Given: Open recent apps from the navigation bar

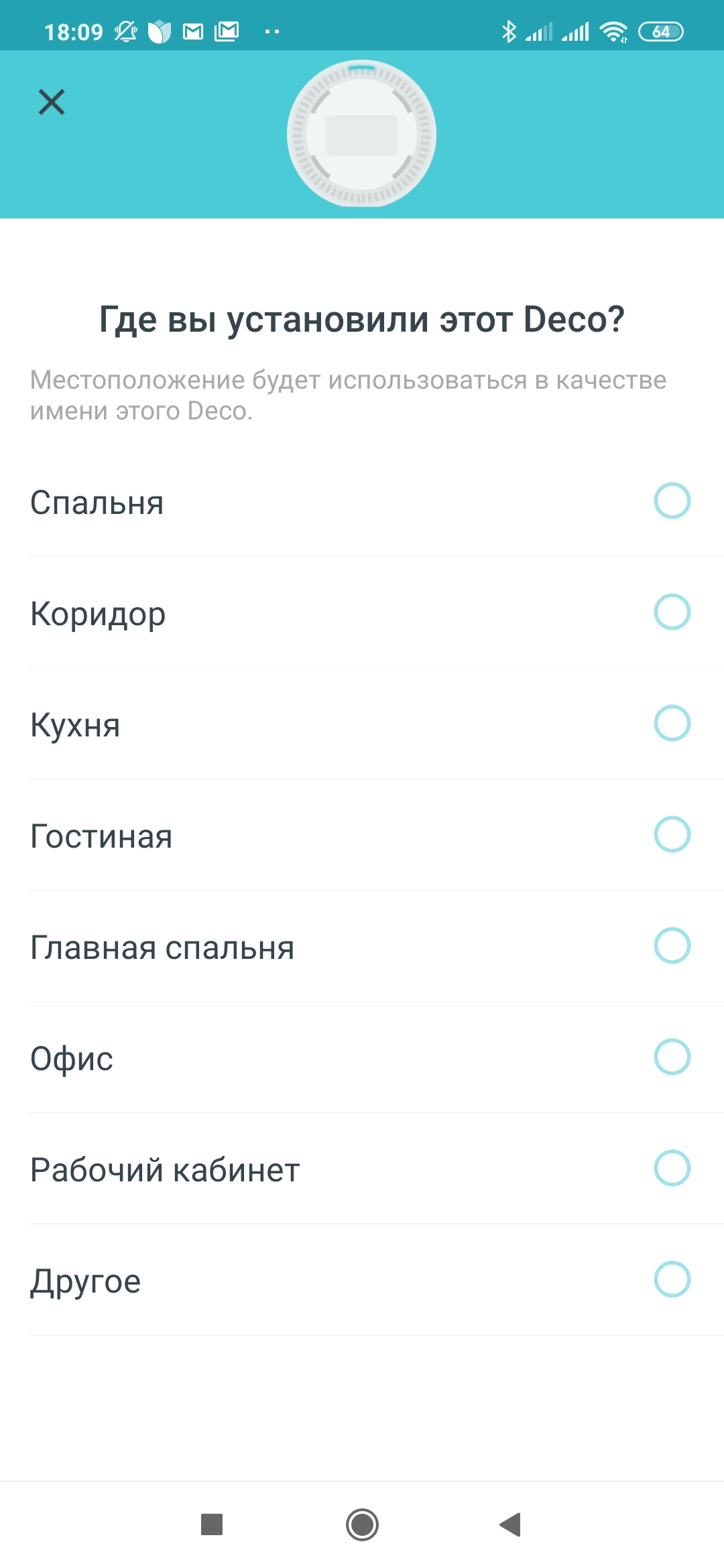Looking at the screenshot, I should pyautogui.click(x=212, y=1524).
